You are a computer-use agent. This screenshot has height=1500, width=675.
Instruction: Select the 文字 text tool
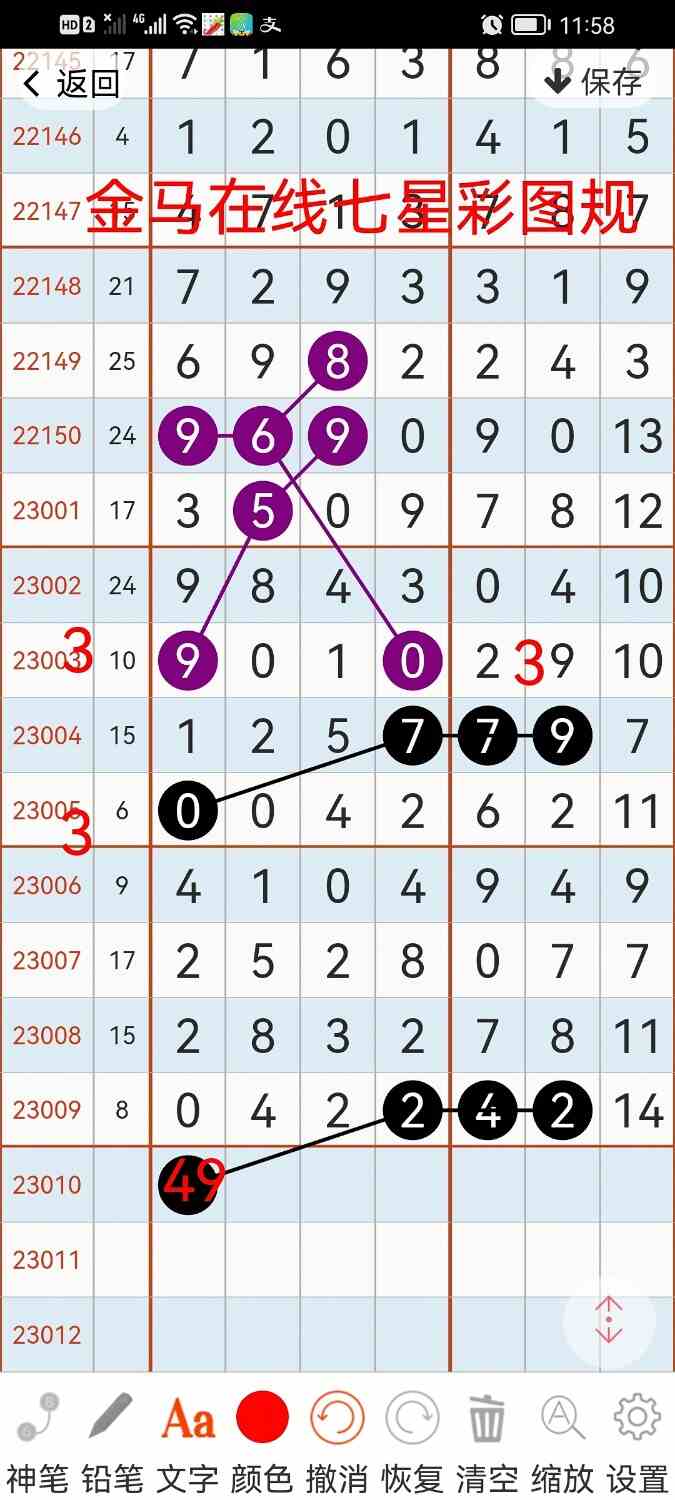tap(188, 1439)
